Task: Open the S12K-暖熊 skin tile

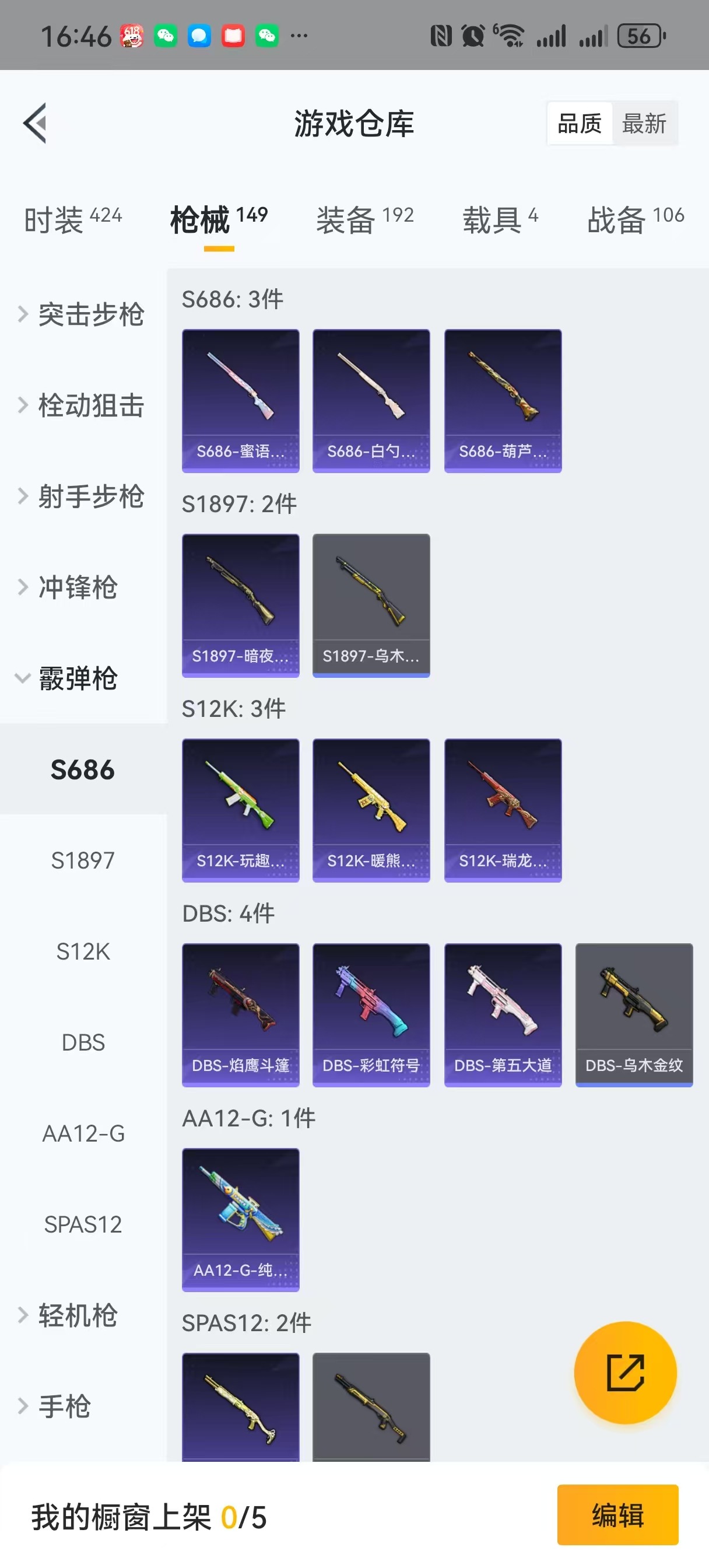Action: [x=371, y=810]
